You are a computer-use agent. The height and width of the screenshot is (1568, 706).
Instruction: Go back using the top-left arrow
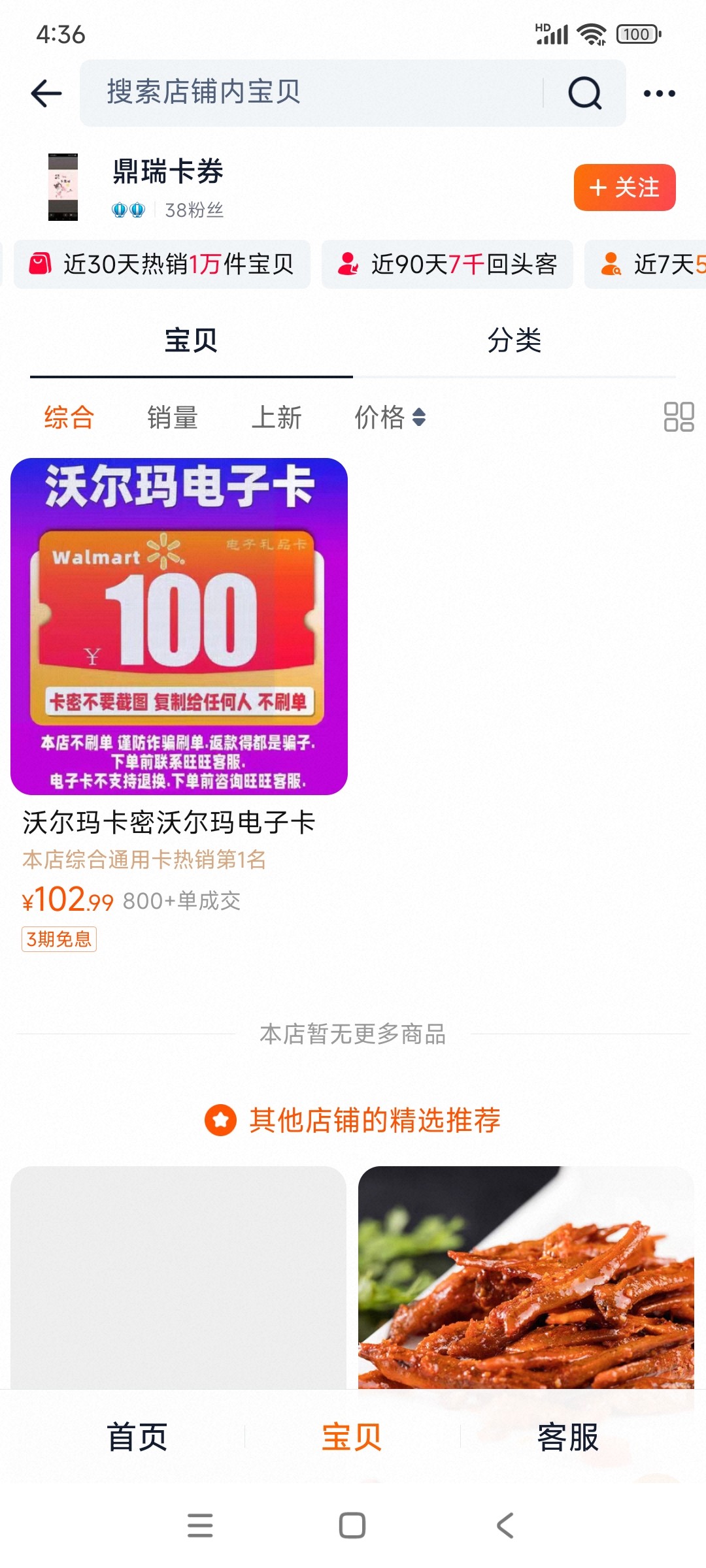pyautogui.click(x=46, y=93)
